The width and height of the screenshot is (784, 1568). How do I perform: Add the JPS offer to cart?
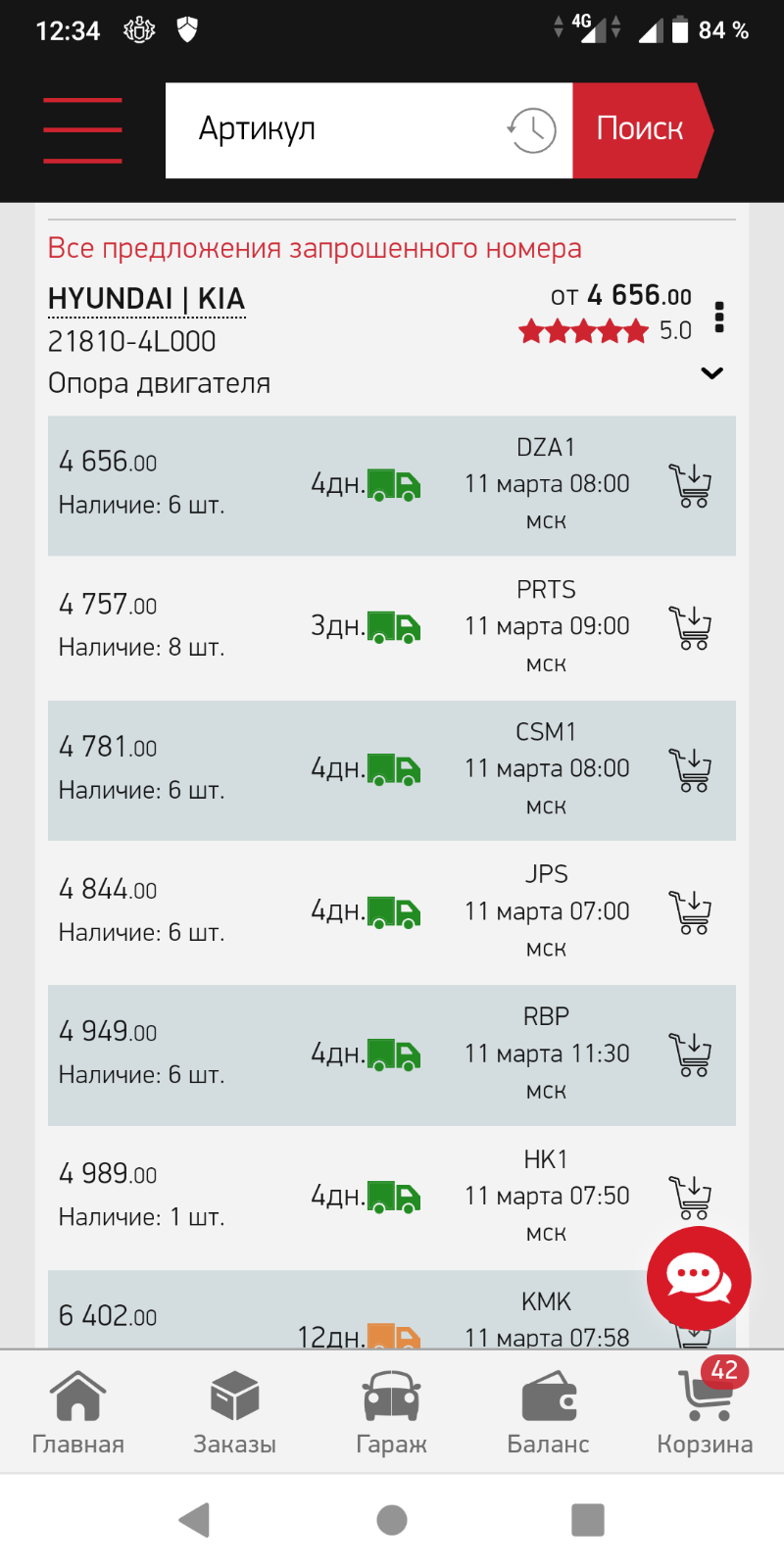tap(690, 911)
